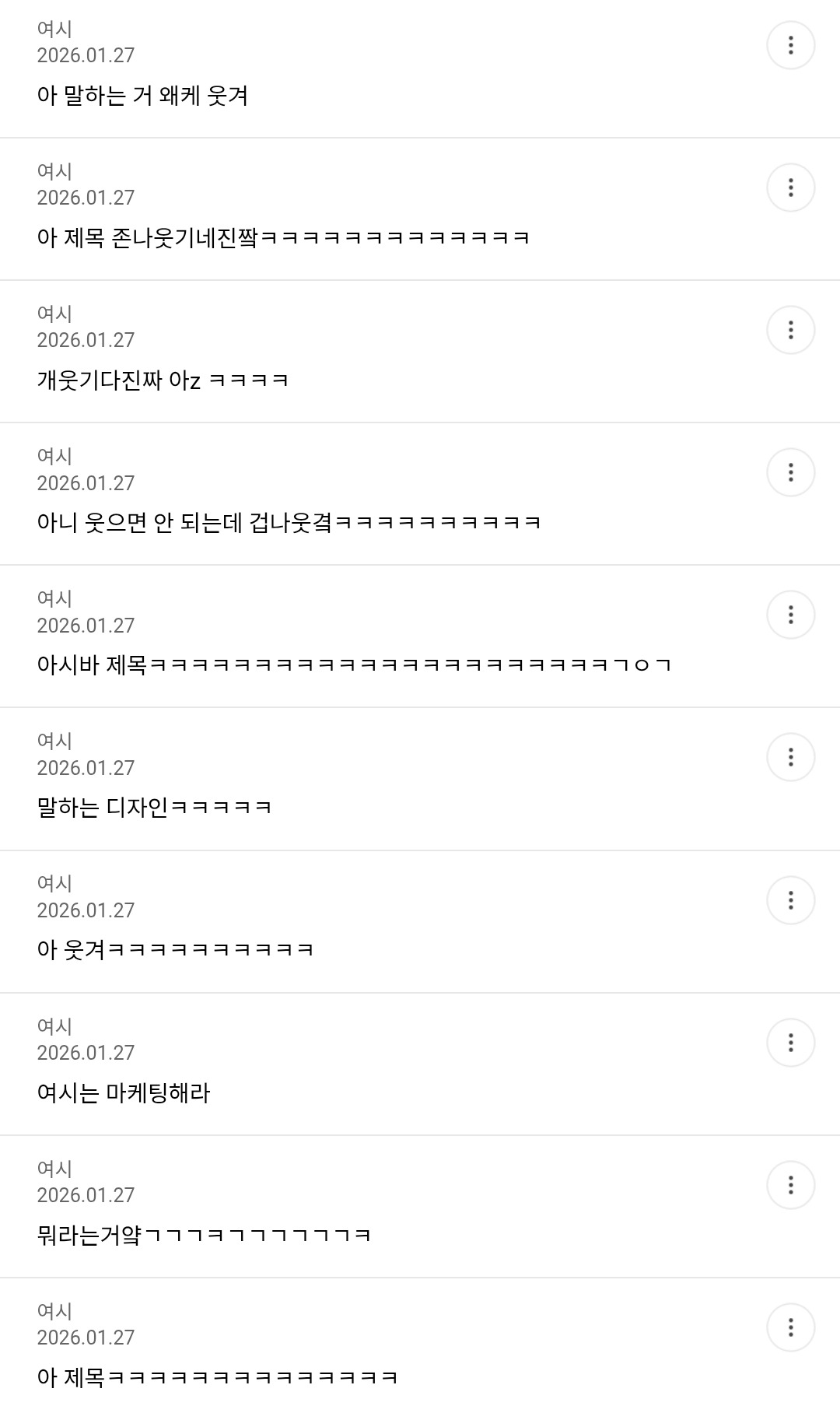
Task: Open more menu on '뭐라는거얔' comment
Action: point(790,1185)
